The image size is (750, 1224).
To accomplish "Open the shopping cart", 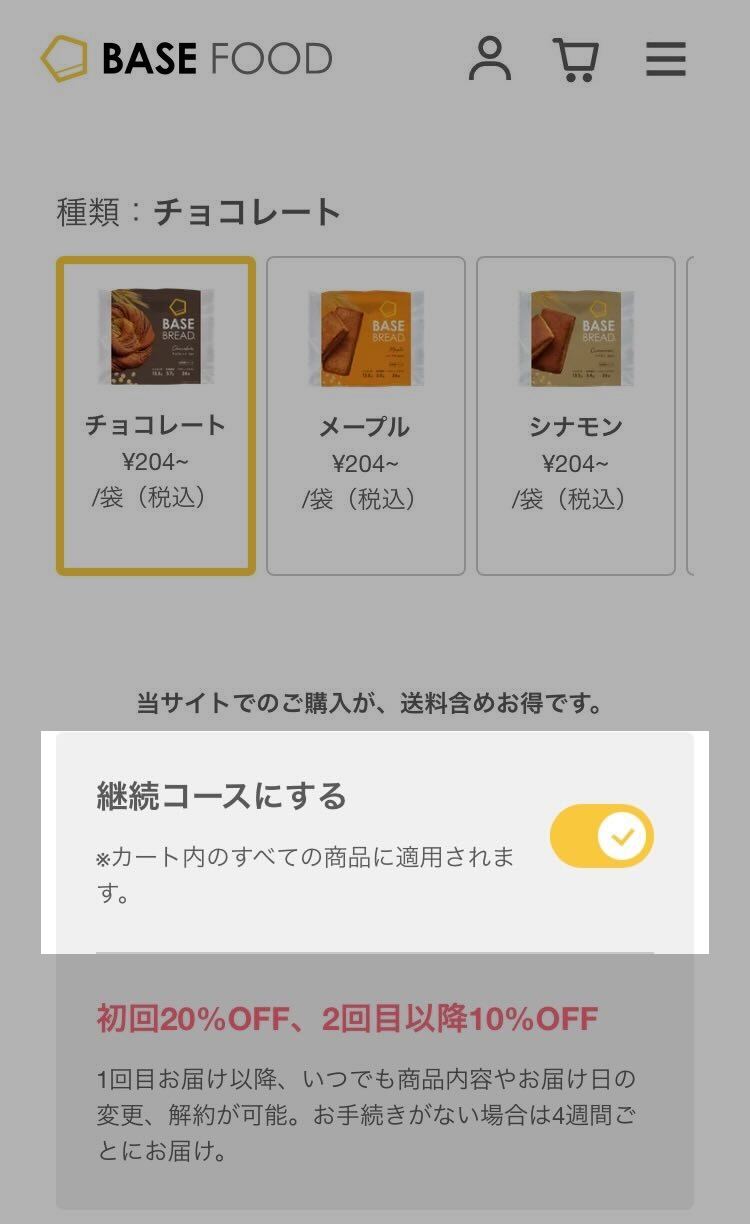I will click(x=577, y=59).
